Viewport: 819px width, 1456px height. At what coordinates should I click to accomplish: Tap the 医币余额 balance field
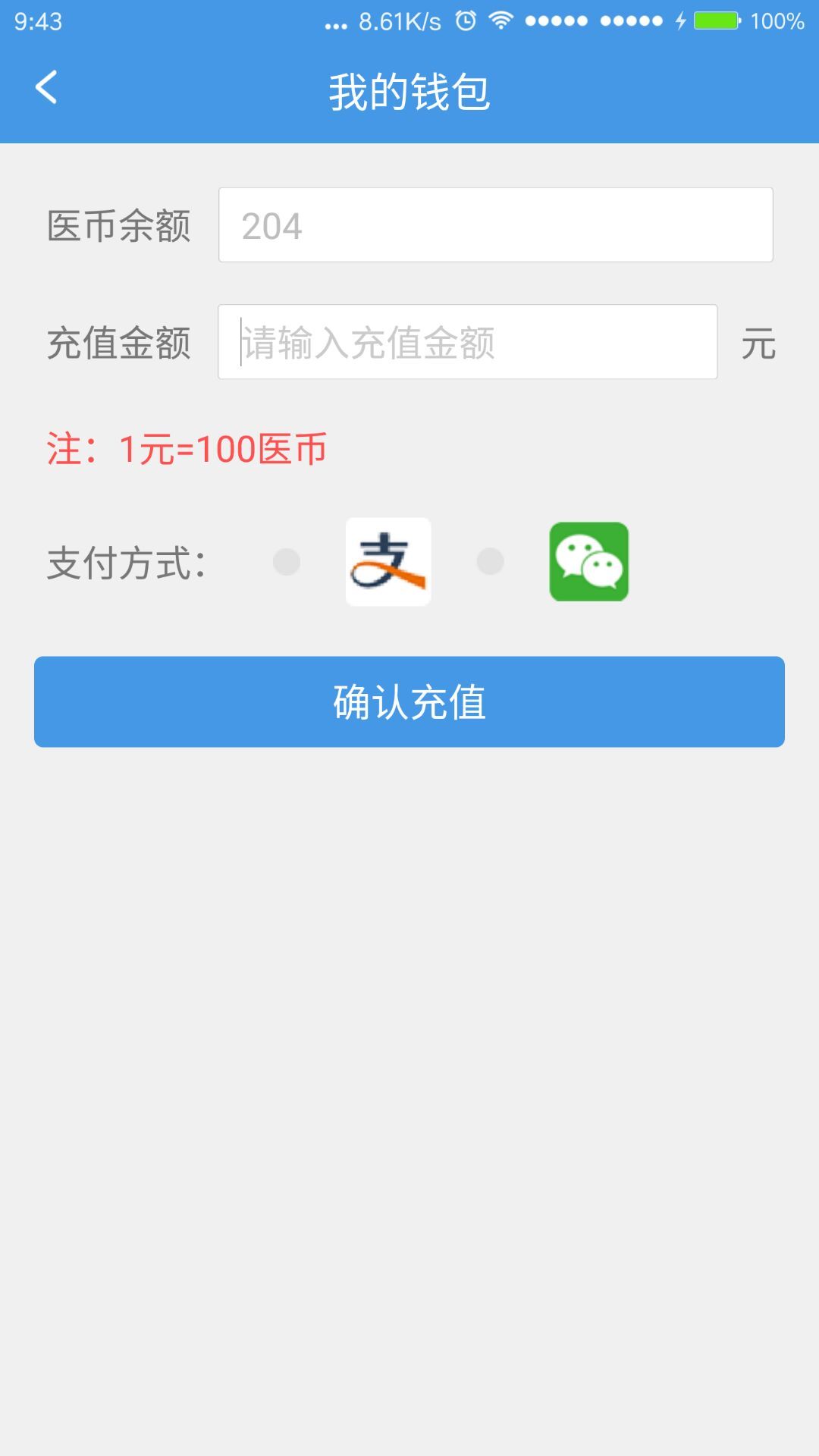(x=496, y=225)
